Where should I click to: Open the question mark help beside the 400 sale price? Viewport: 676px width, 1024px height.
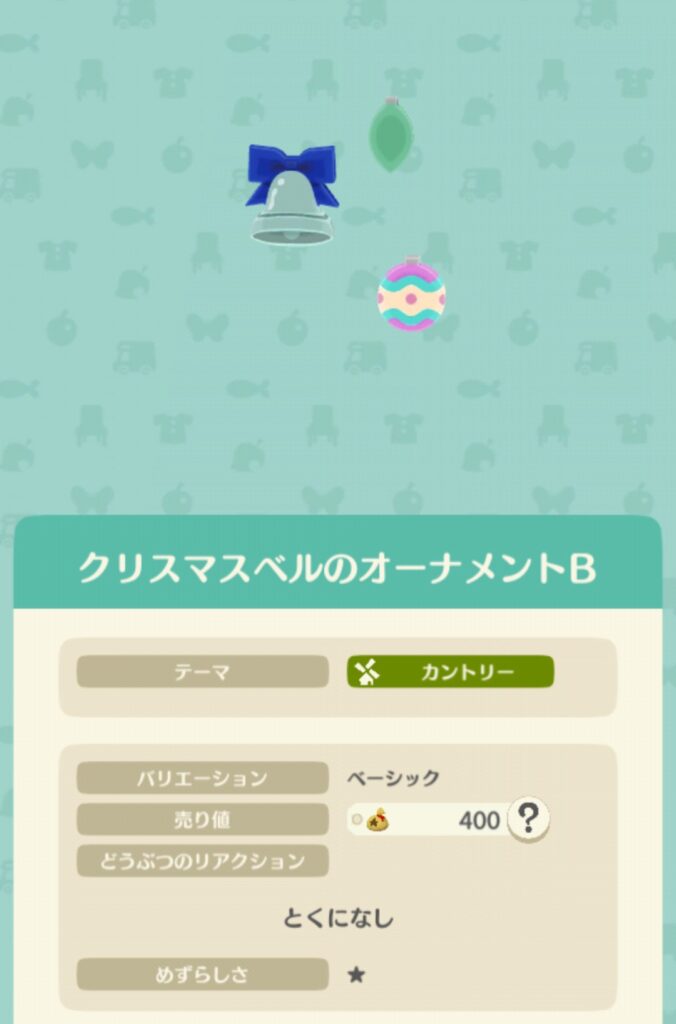point(529,820)
